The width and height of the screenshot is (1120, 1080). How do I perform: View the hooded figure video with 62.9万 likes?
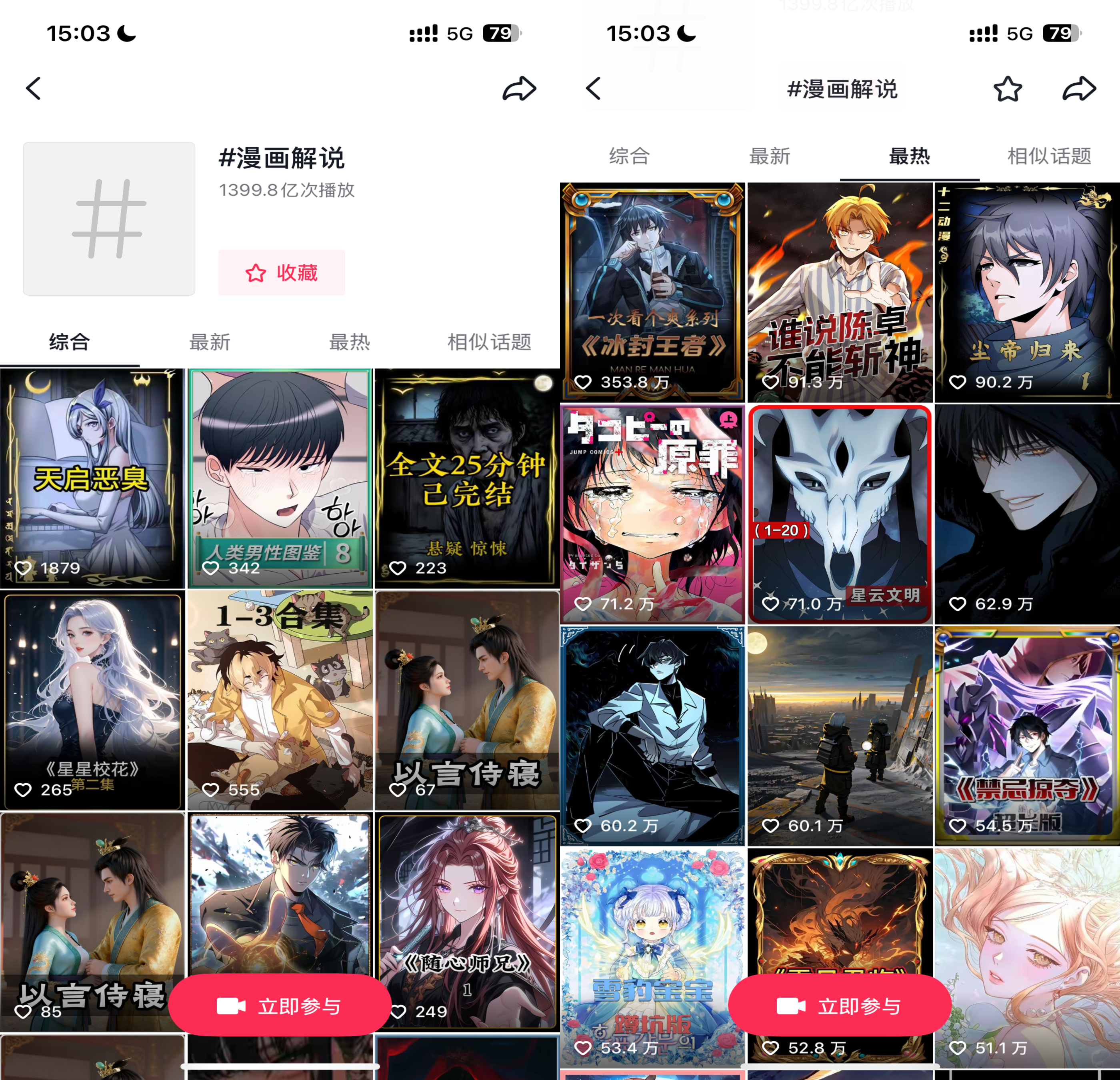point(1027,513)
